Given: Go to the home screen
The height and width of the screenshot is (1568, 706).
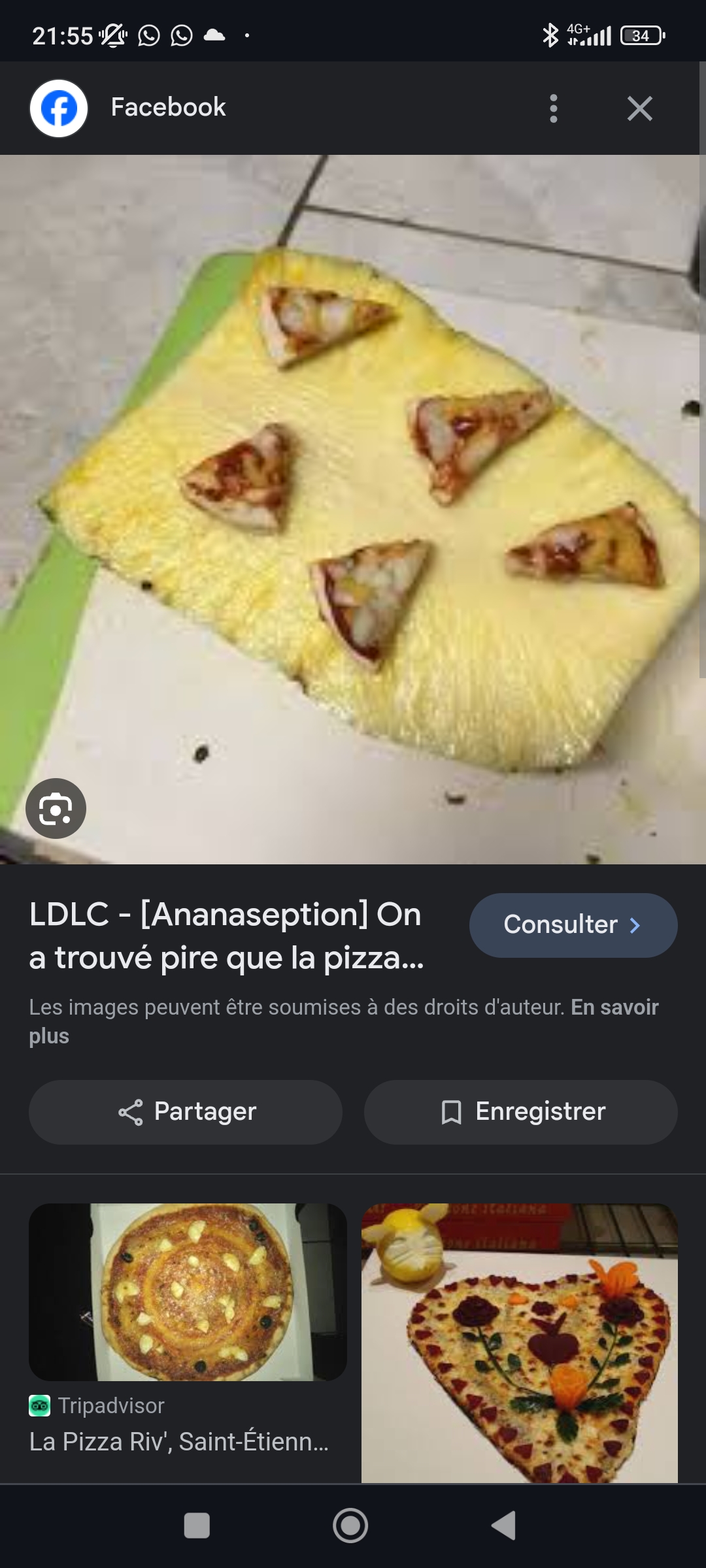Looking at the screenshot, I should click(350, 1526).
